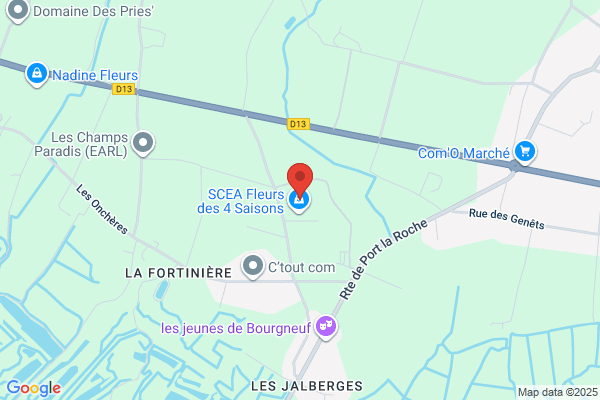The image size is (600, 400).
Task: Open the red pin at SCEA Fleurs des 4 Saisons
Action: (300, 180)
